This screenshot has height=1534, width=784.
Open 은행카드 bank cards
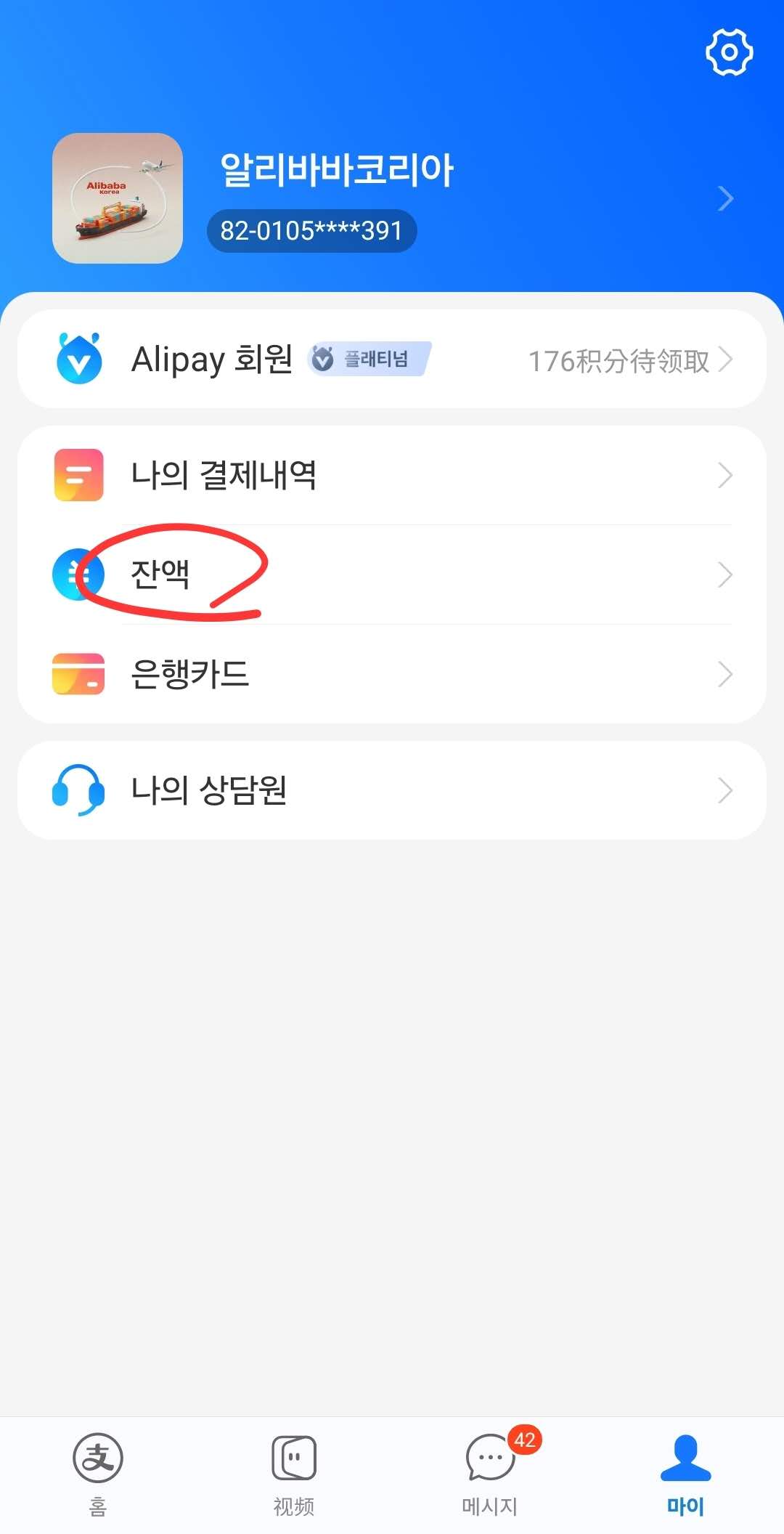[x=392, y=674]
